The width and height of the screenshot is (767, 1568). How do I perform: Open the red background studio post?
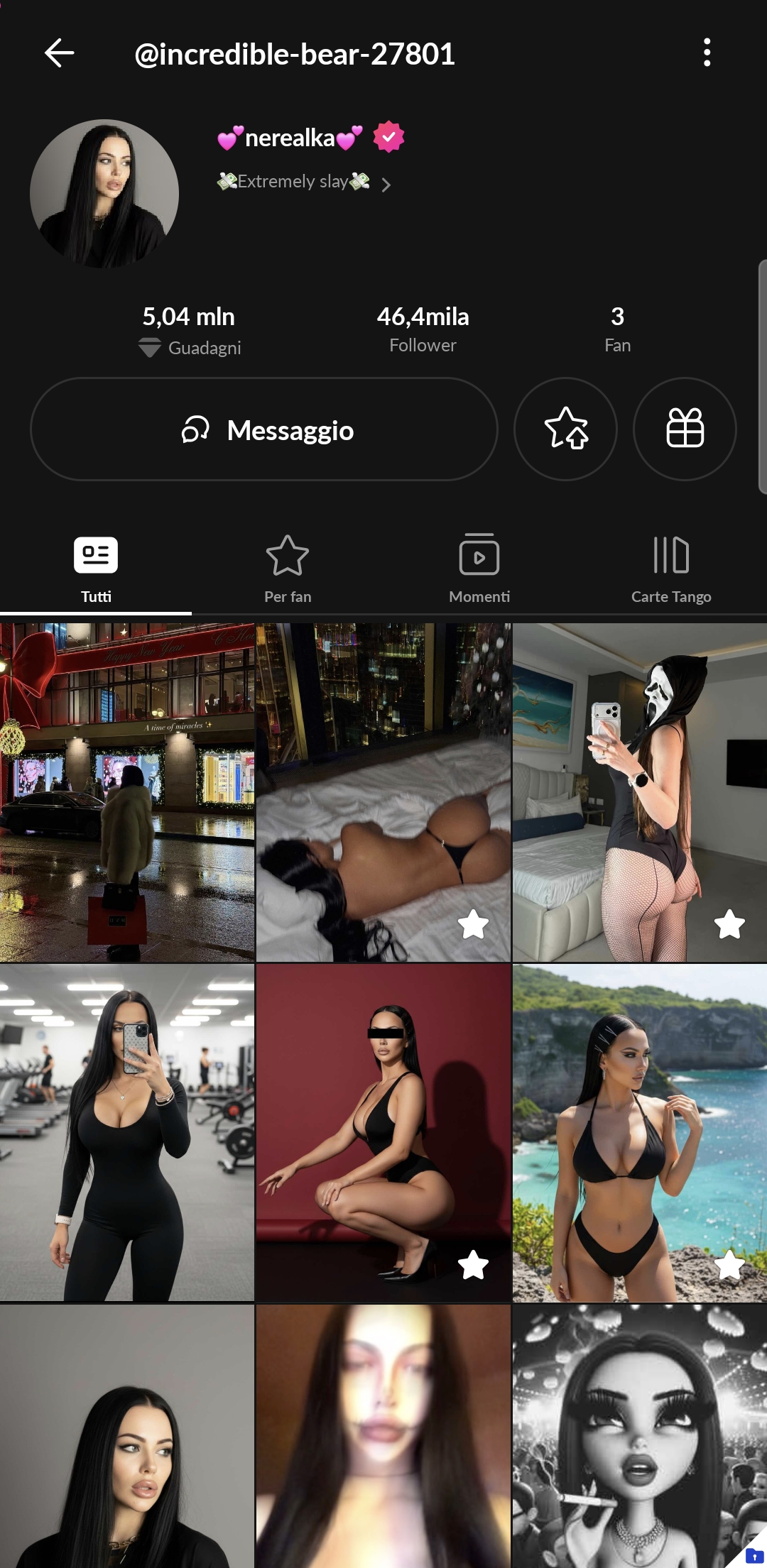(383, 1132)
